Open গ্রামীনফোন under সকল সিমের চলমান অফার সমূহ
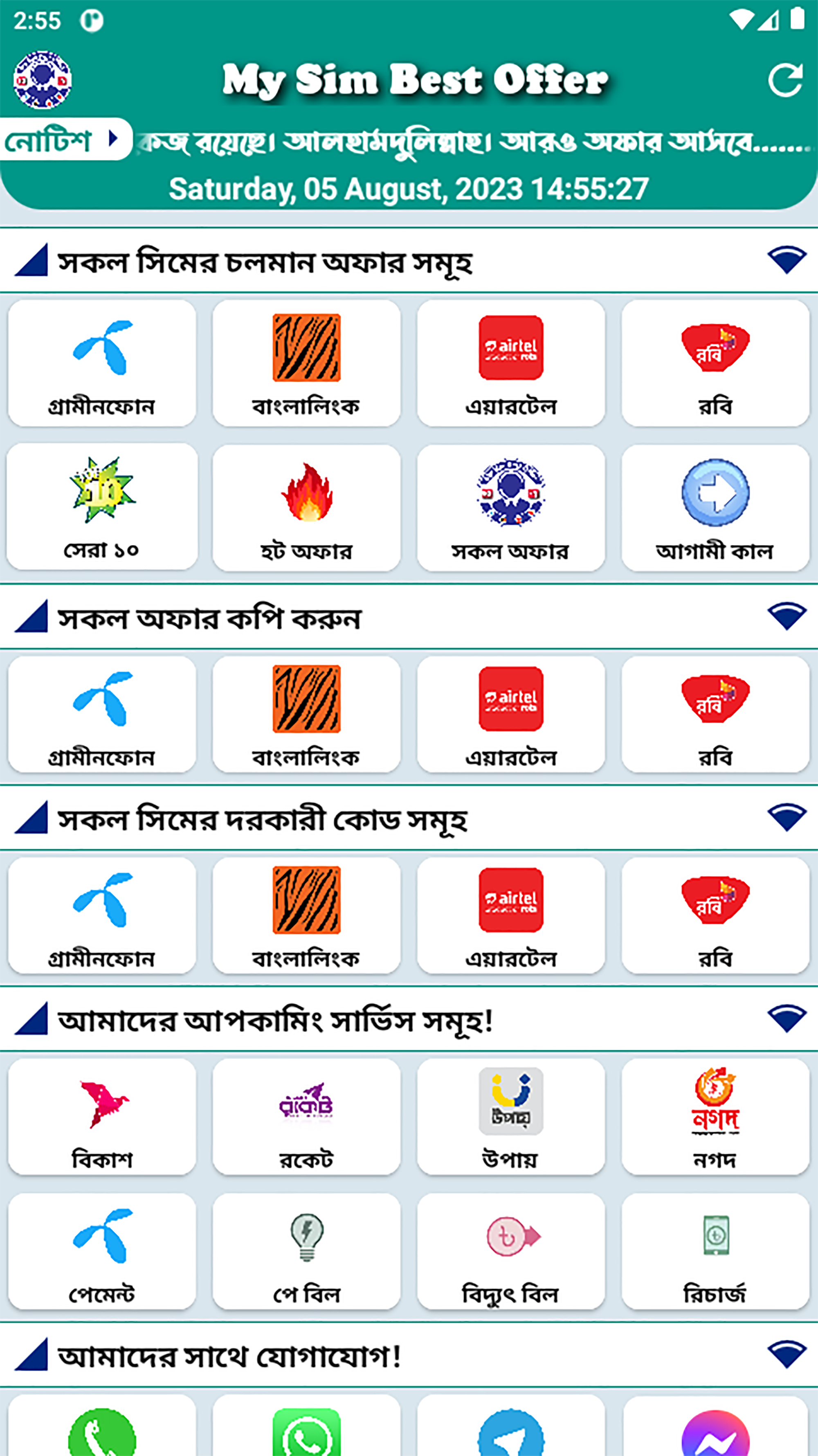This screenshot has width=818, height=1456. point(102,363)
